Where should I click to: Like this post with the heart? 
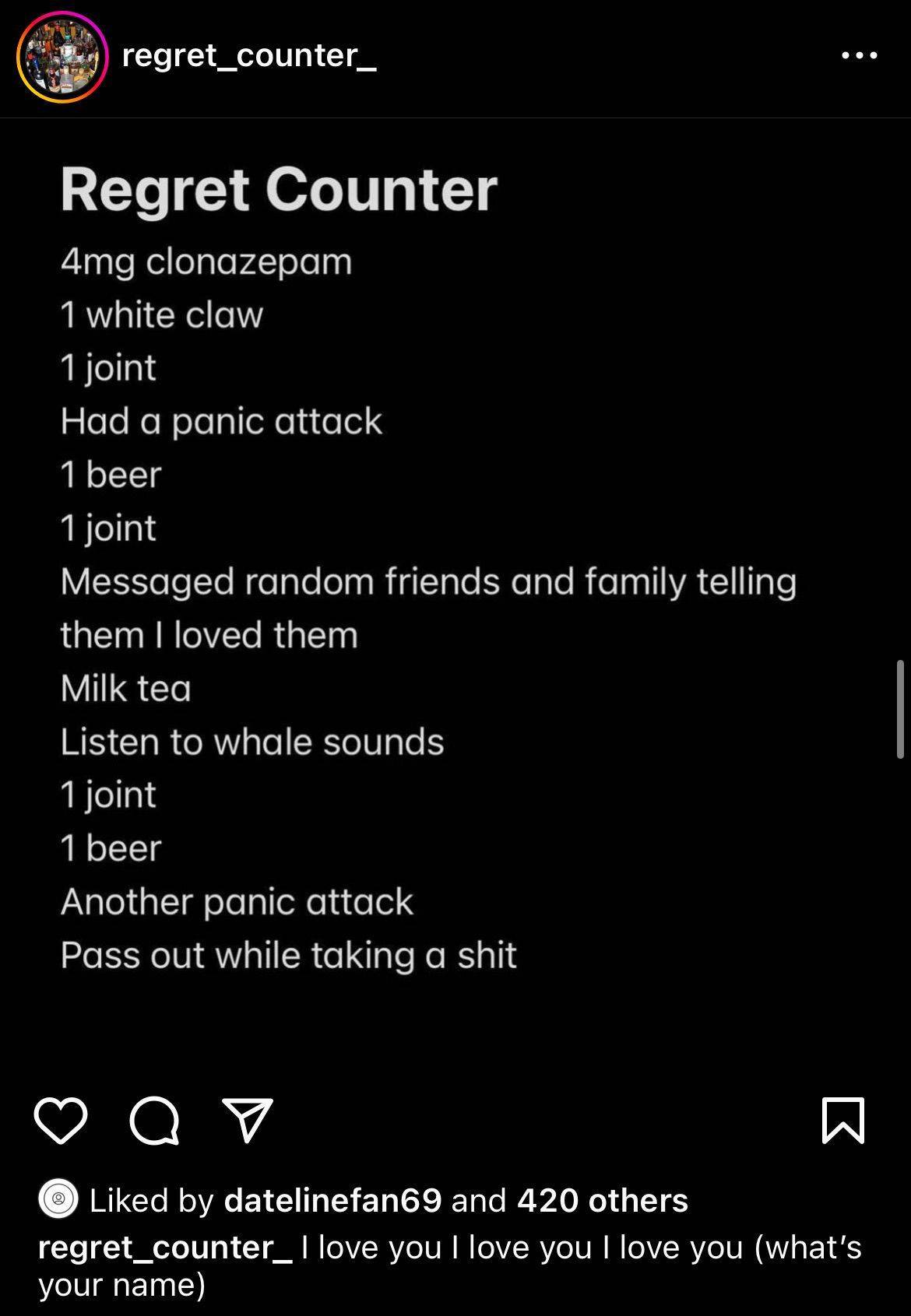click(x=61, y=1121)
